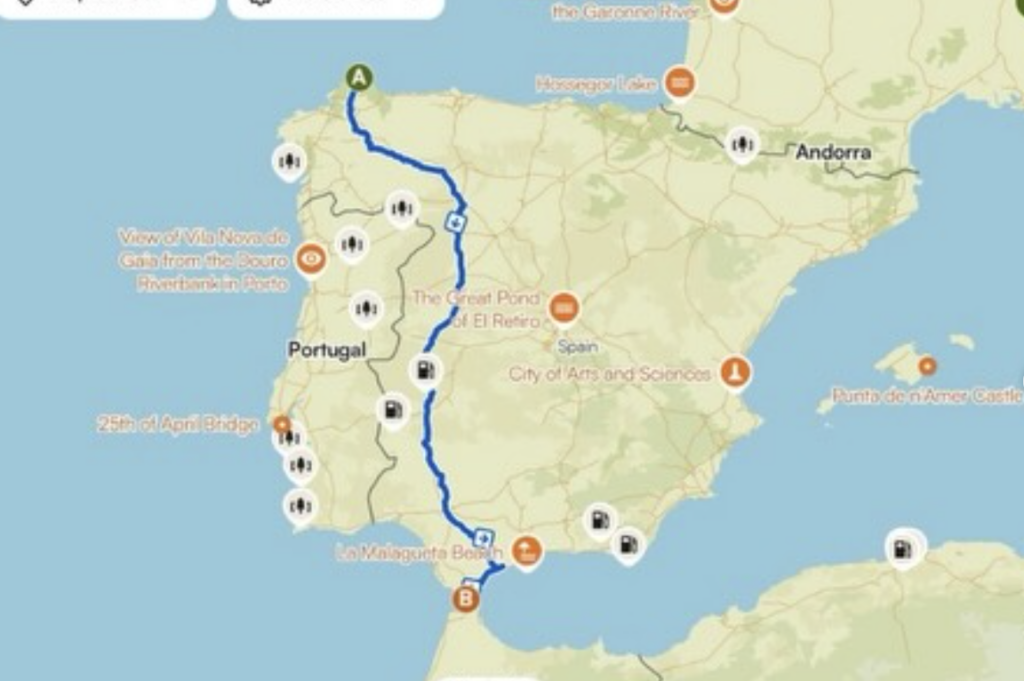Tap the route end marker B
Viewport: 1024px width, 681px height.
coord(465,600)
